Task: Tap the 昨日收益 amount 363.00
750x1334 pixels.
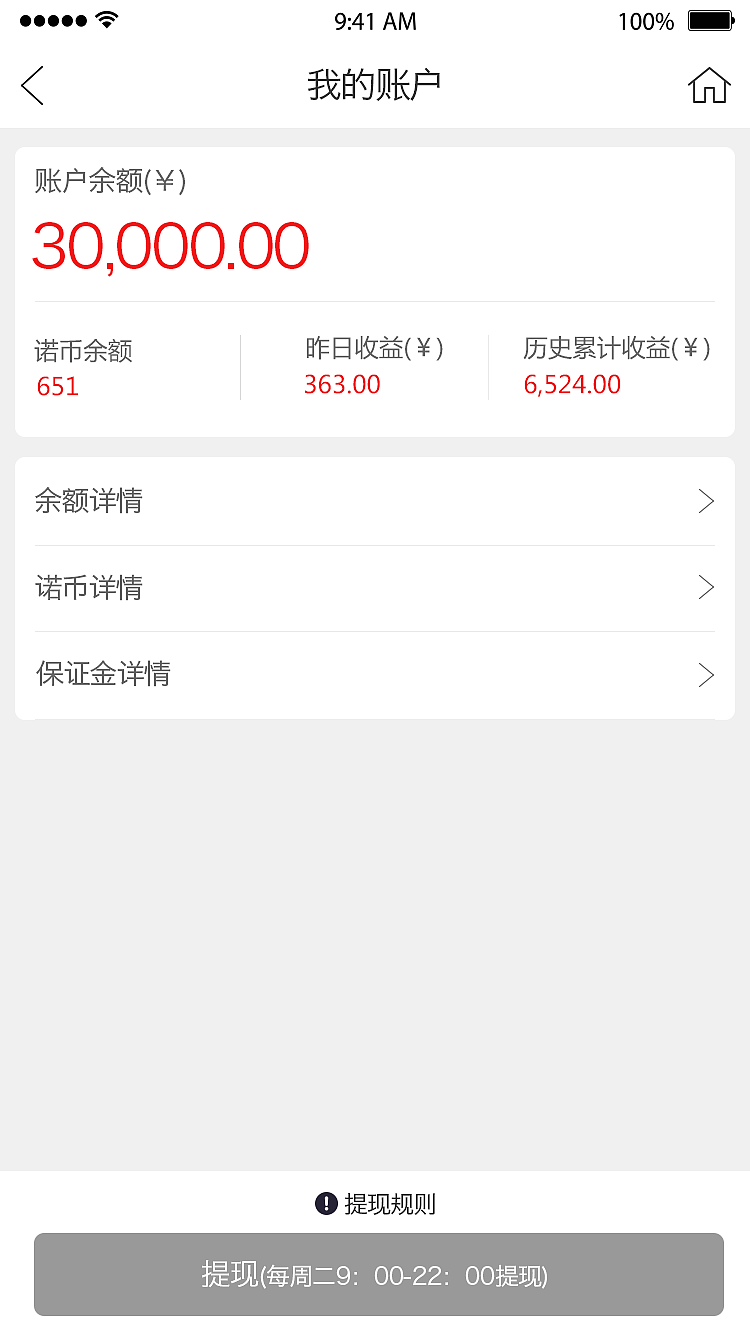Action: pos(342,385)
